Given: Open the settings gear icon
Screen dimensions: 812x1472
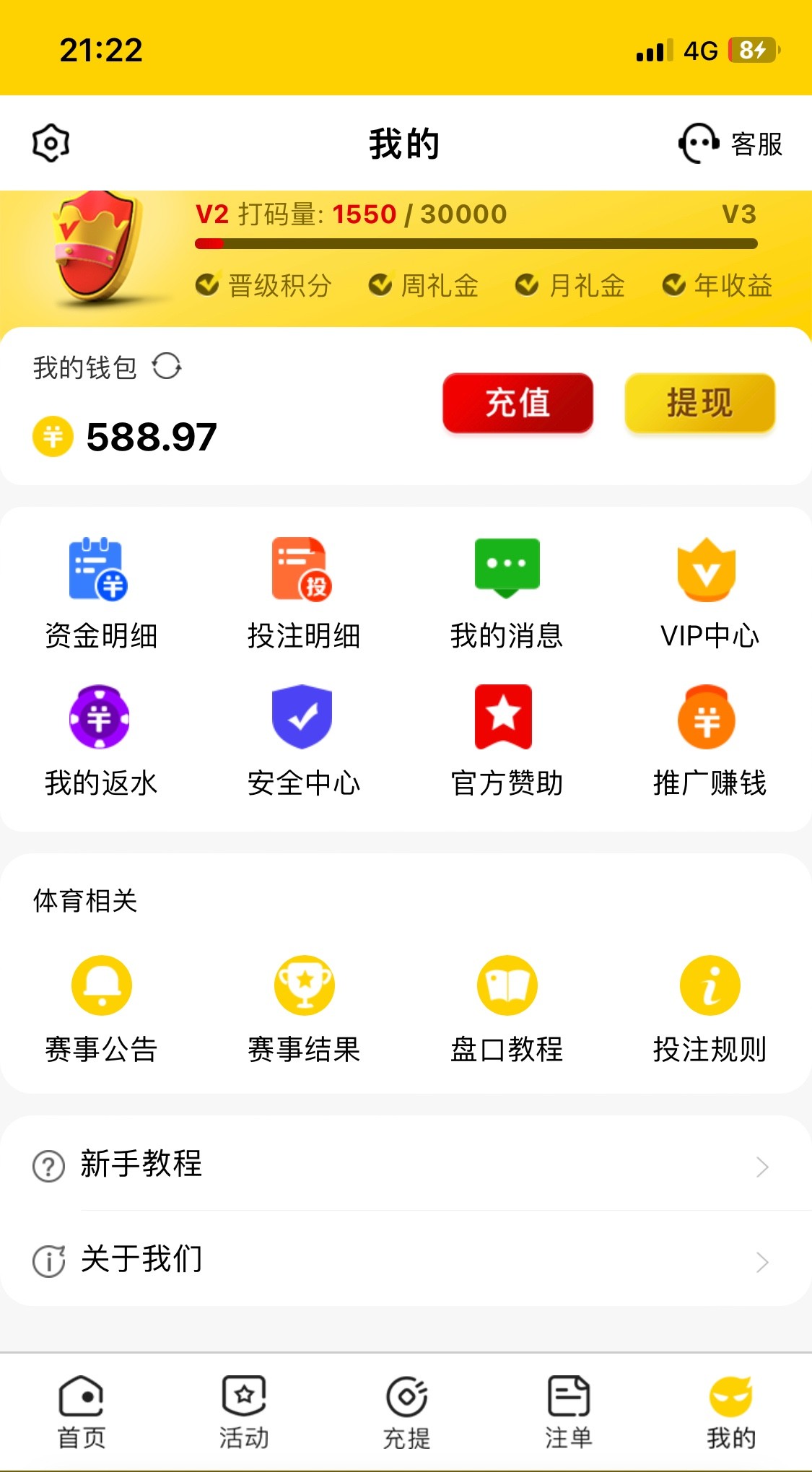Looking at the screenshot, I should [x=51, y=143].
